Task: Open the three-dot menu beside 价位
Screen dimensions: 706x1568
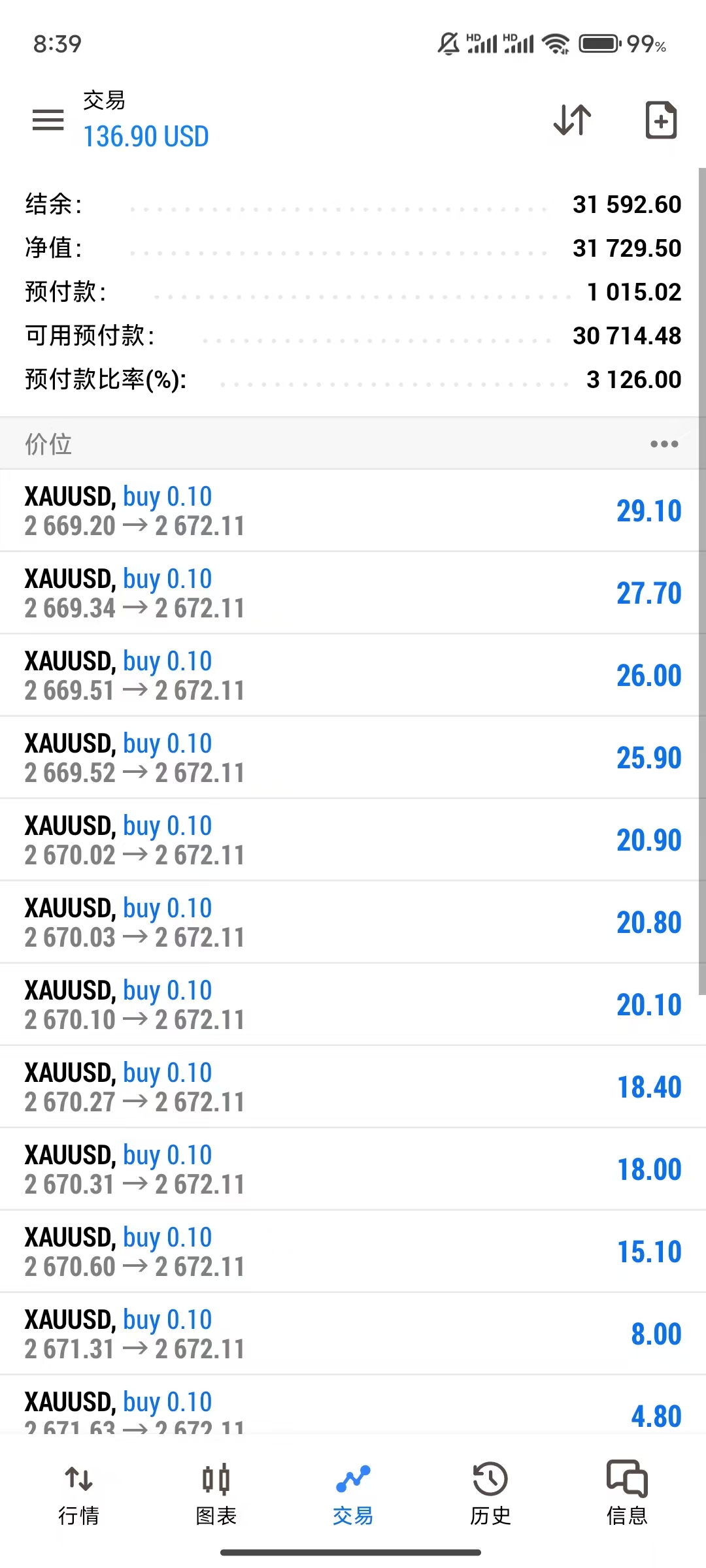Action: [x=664, y=444]
